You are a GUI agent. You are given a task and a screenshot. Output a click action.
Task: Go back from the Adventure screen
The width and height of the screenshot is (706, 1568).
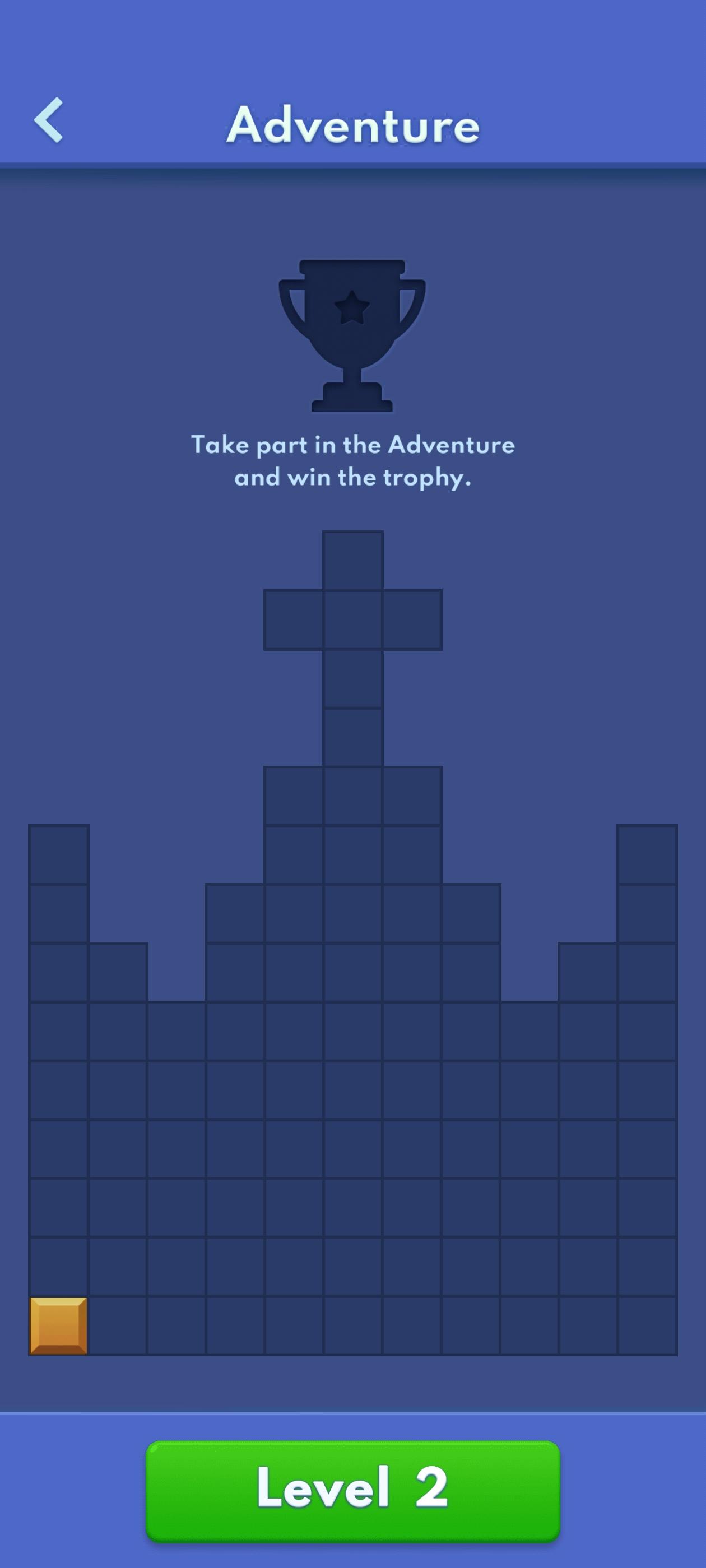pyautogui.click(x=49, y=120)
